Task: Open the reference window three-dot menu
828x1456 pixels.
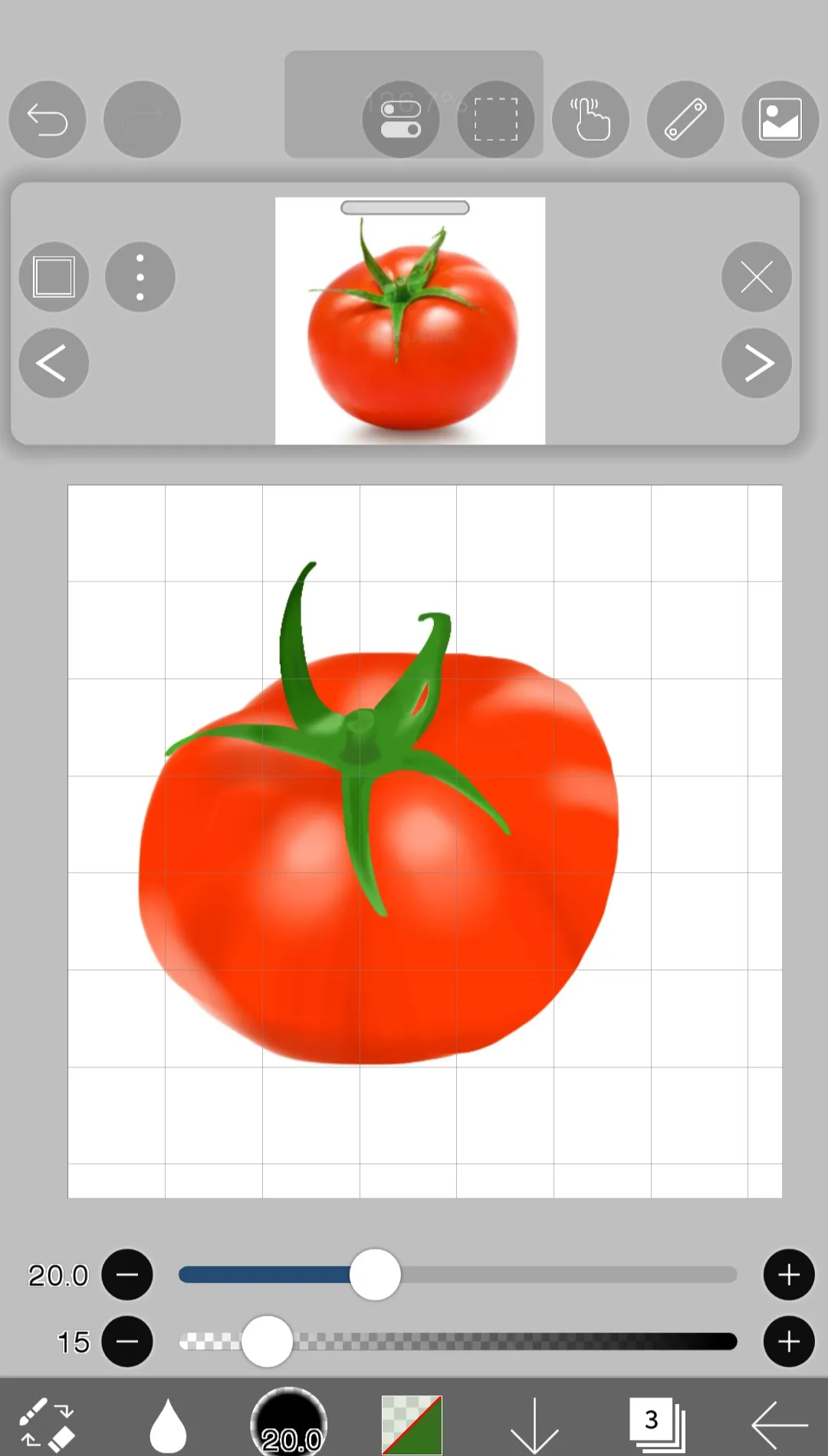Action: (x=140, y=277)
